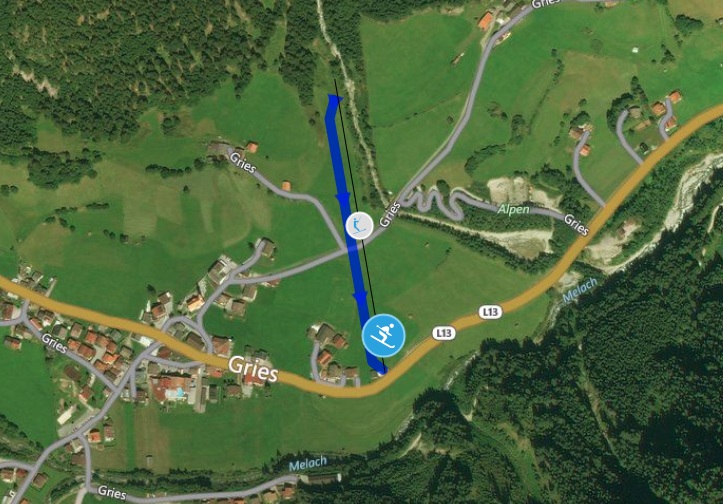Open the small white ski lift marker

point(359,226)
